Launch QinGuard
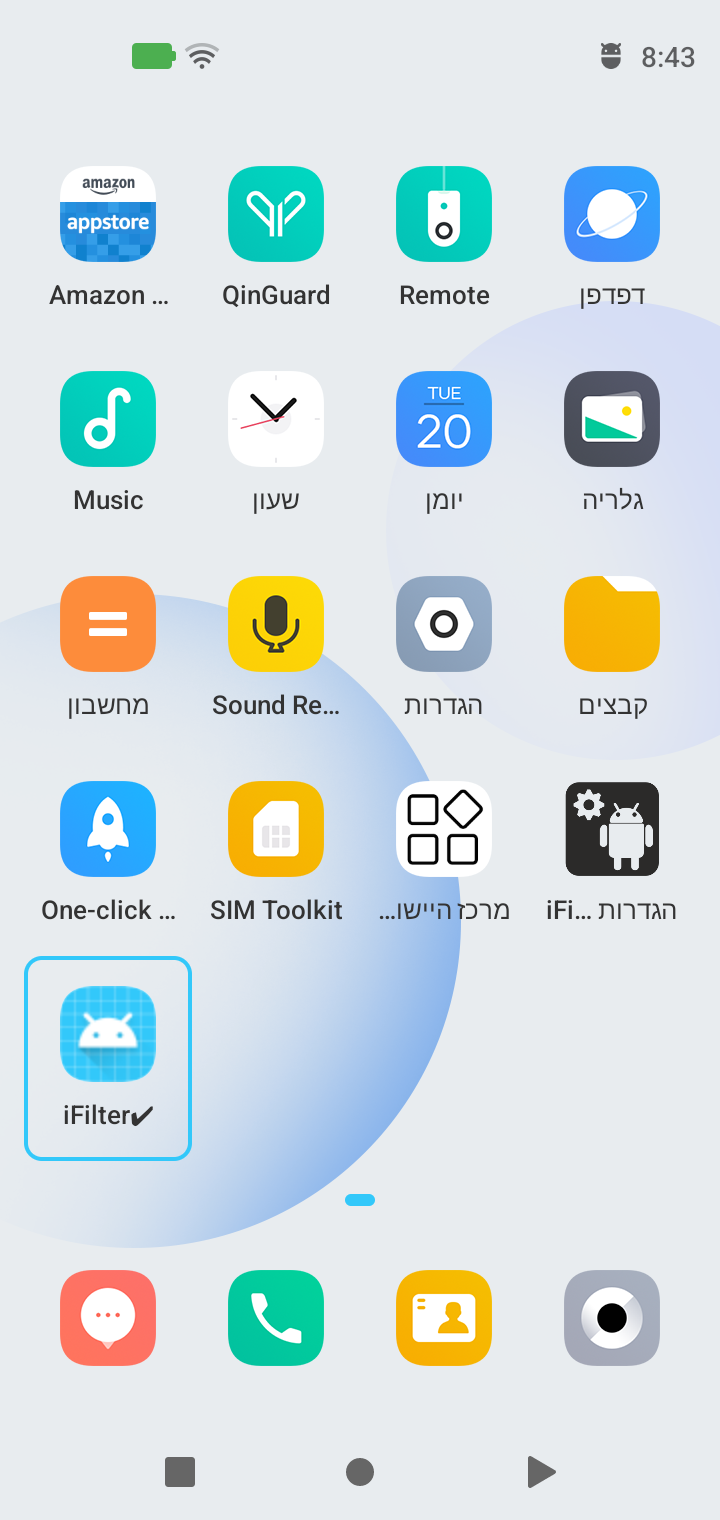 click(x=276, y=214)
